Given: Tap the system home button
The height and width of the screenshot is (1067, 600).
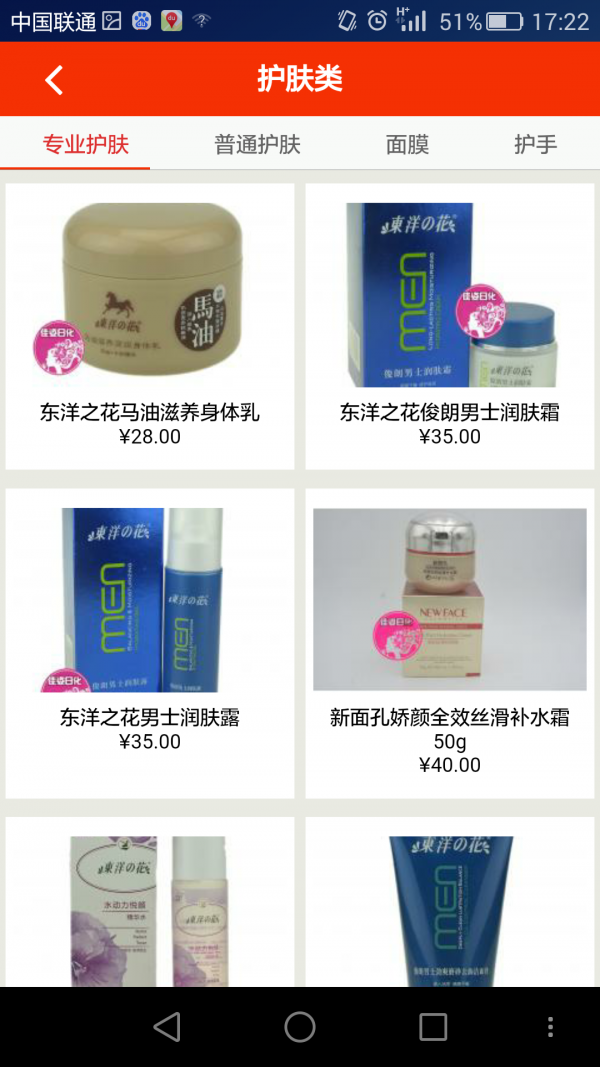Looking at the screenshot, I should [300, 1026].
